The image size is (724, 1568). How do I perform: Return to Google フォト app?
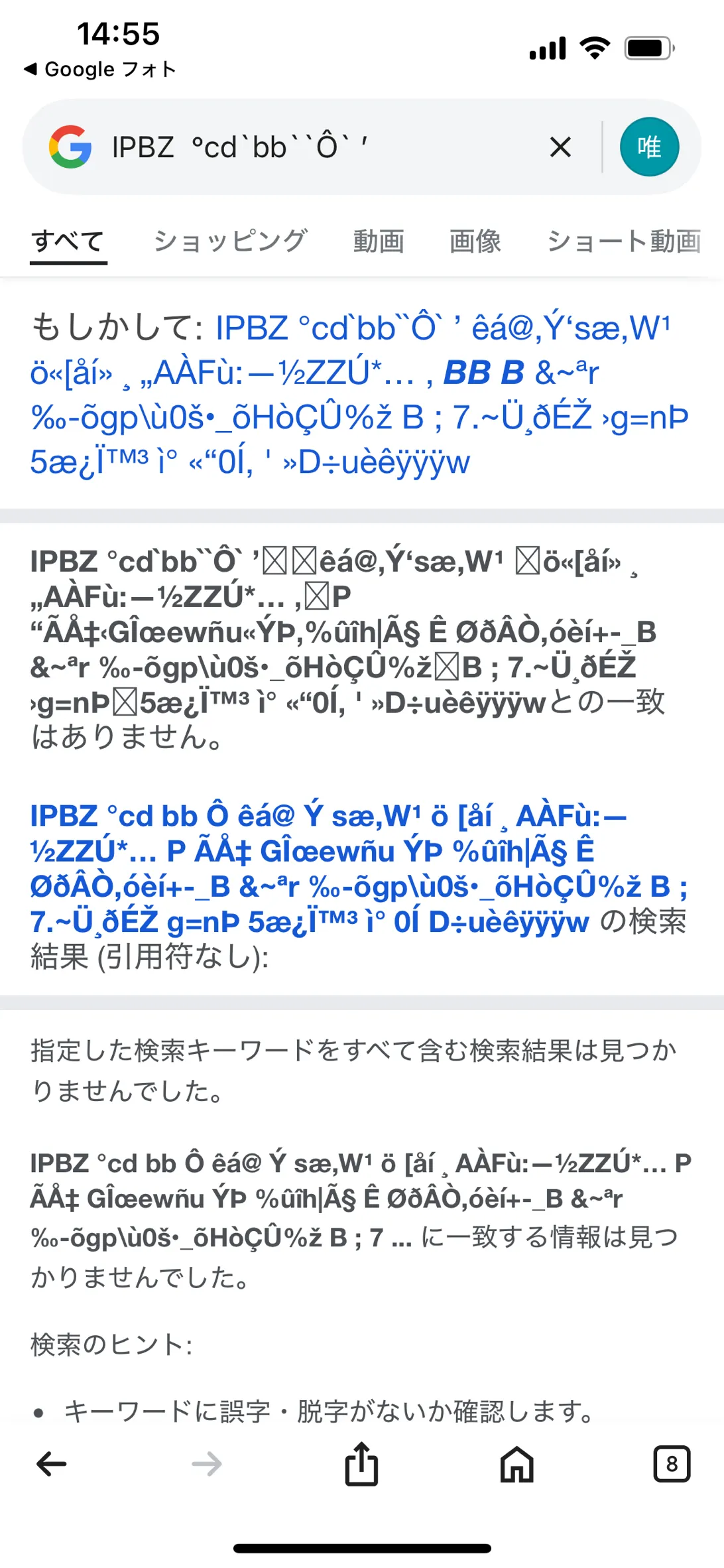tap(100, 69)
